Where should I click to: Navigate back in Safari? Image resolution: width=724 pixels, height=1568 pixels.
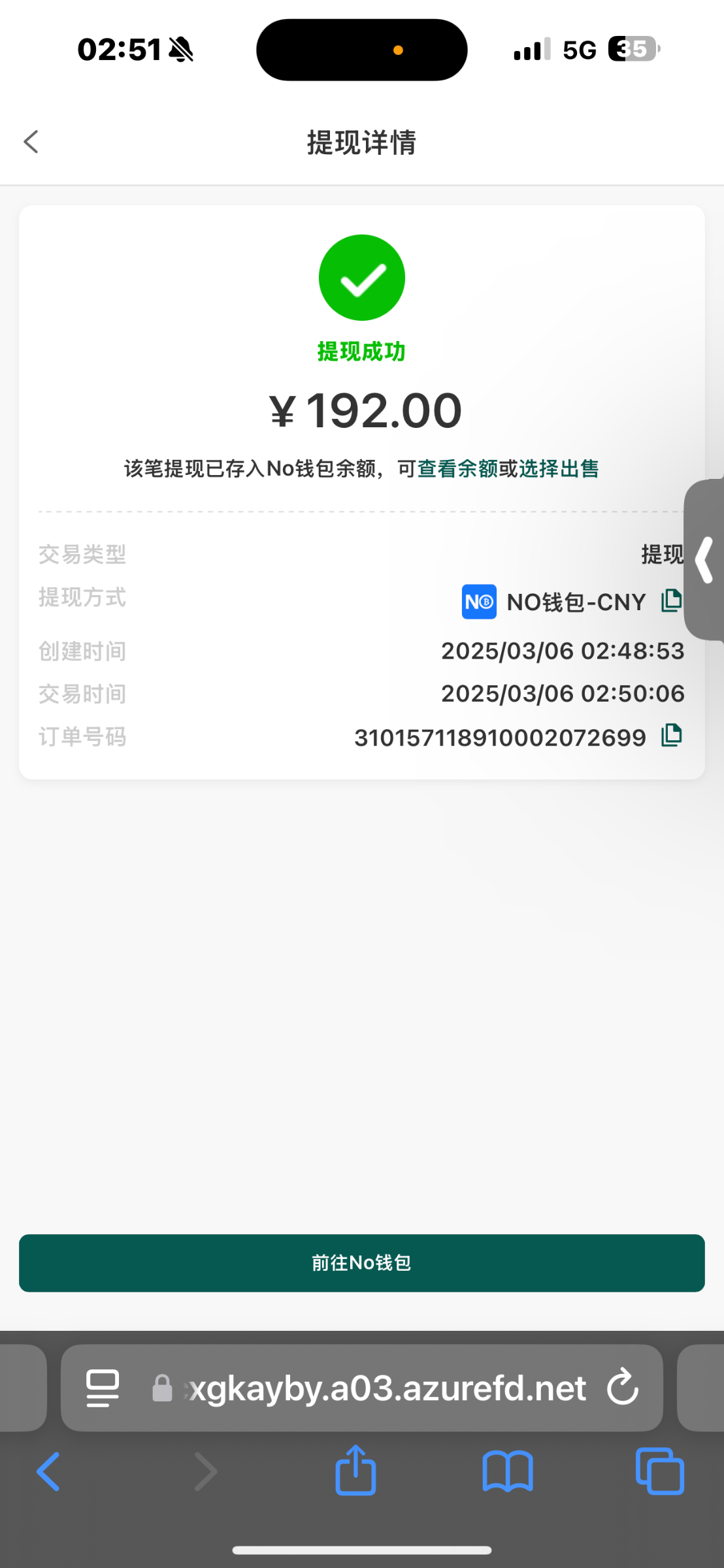48,1471
